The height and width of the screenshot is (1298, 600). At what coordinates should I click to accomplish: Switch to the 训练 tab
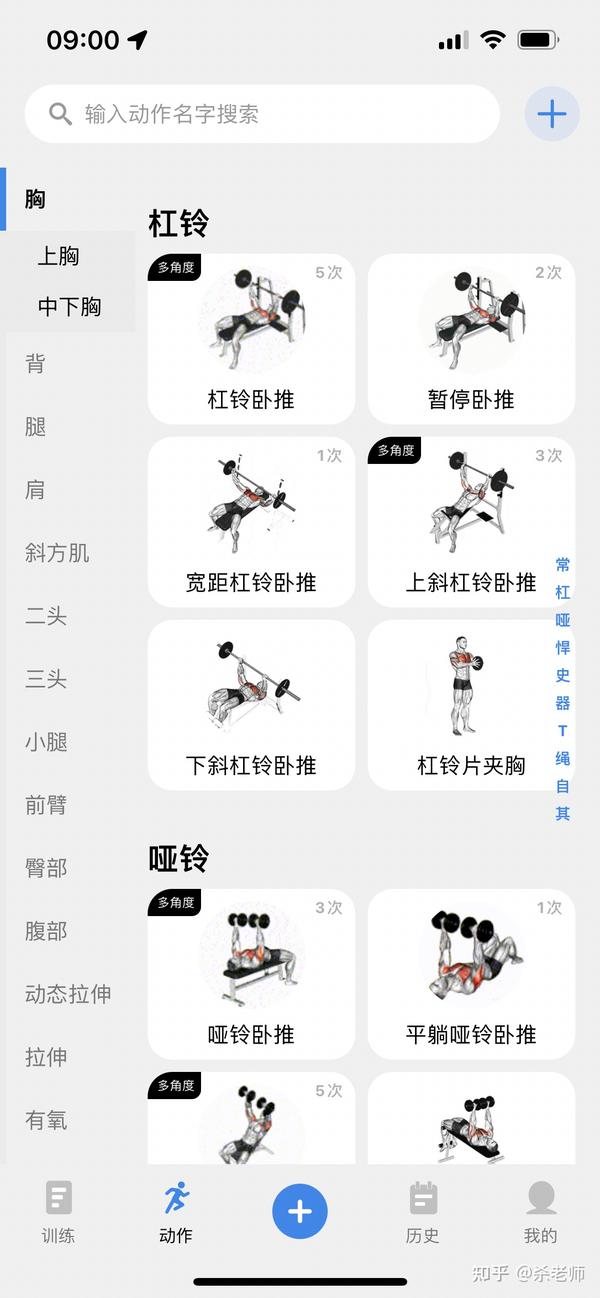coord(58,1211)
